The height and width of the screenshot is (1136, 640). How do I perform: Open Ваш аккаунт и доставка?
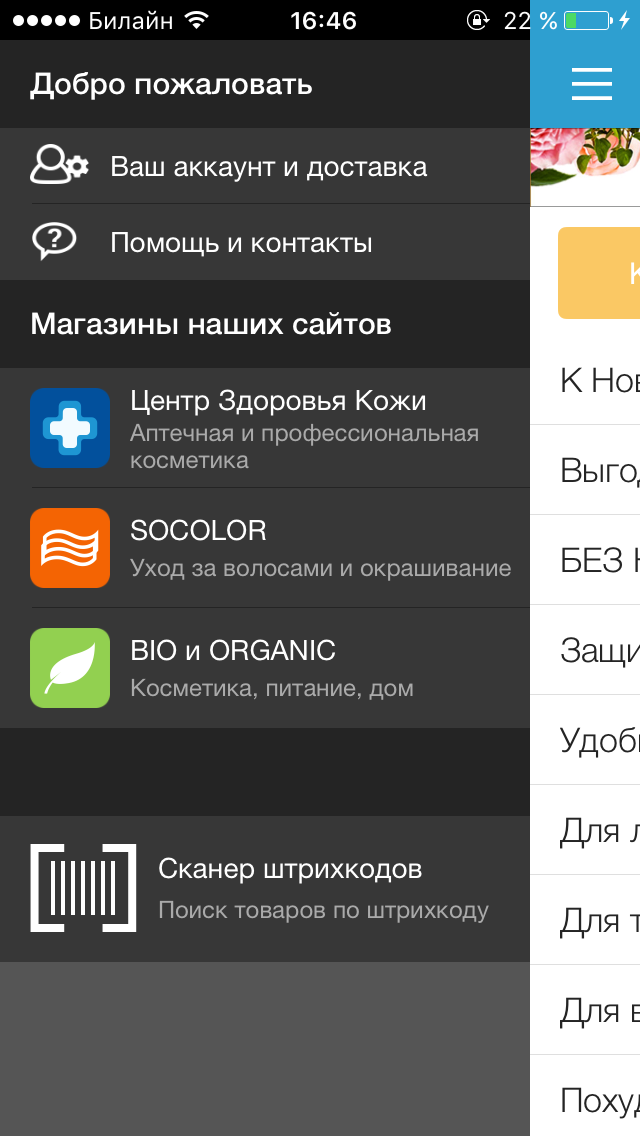[x=268, y=166]
